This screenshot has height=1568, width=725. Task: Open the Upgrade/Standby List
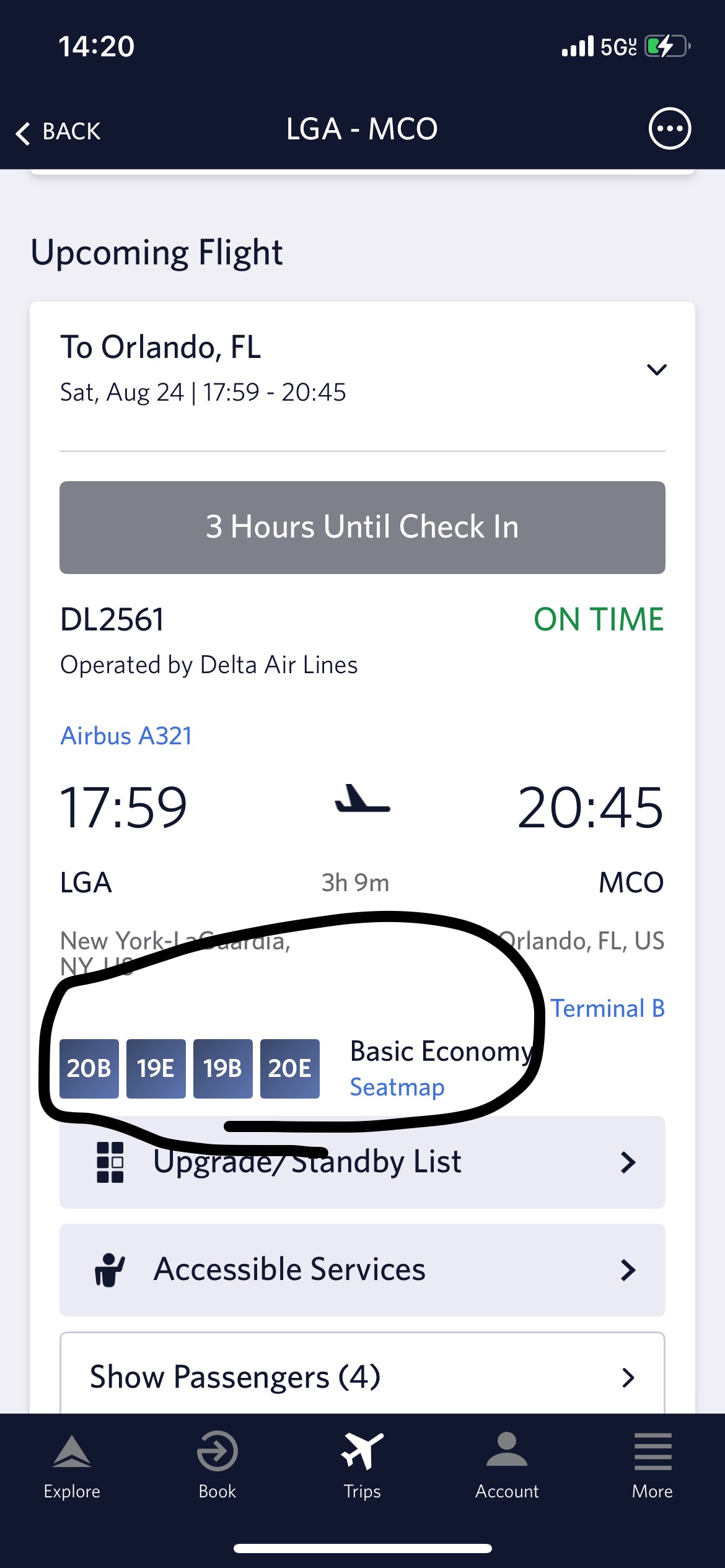click(x=362, y=1162)
